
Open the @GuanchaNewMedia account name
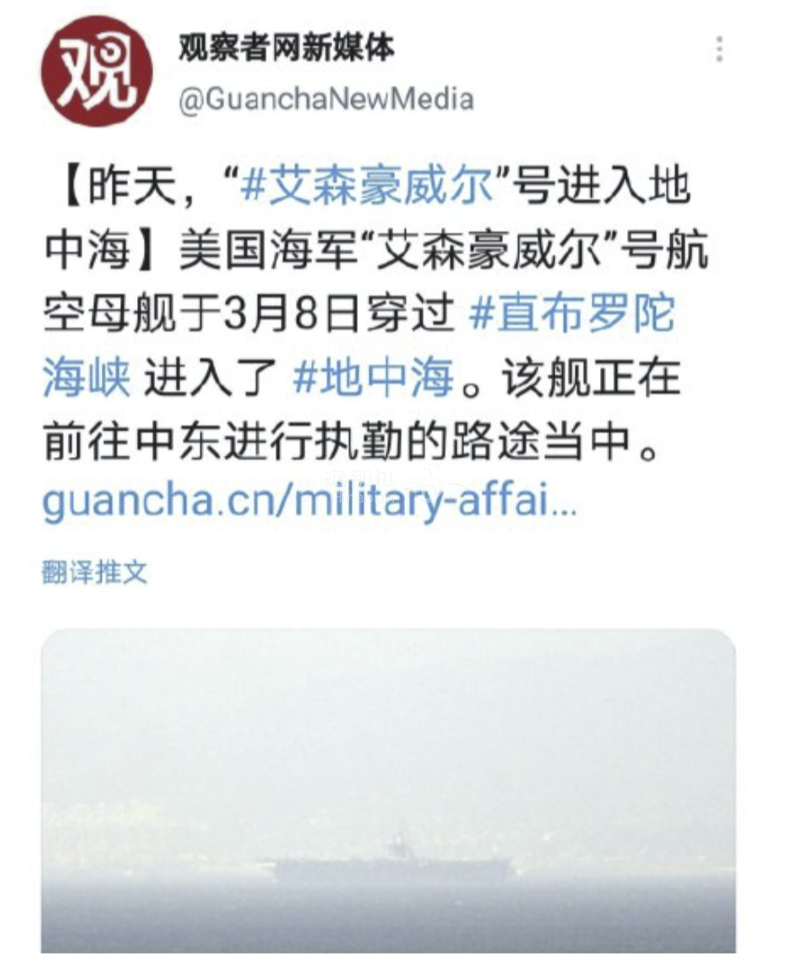pos(325,100)
